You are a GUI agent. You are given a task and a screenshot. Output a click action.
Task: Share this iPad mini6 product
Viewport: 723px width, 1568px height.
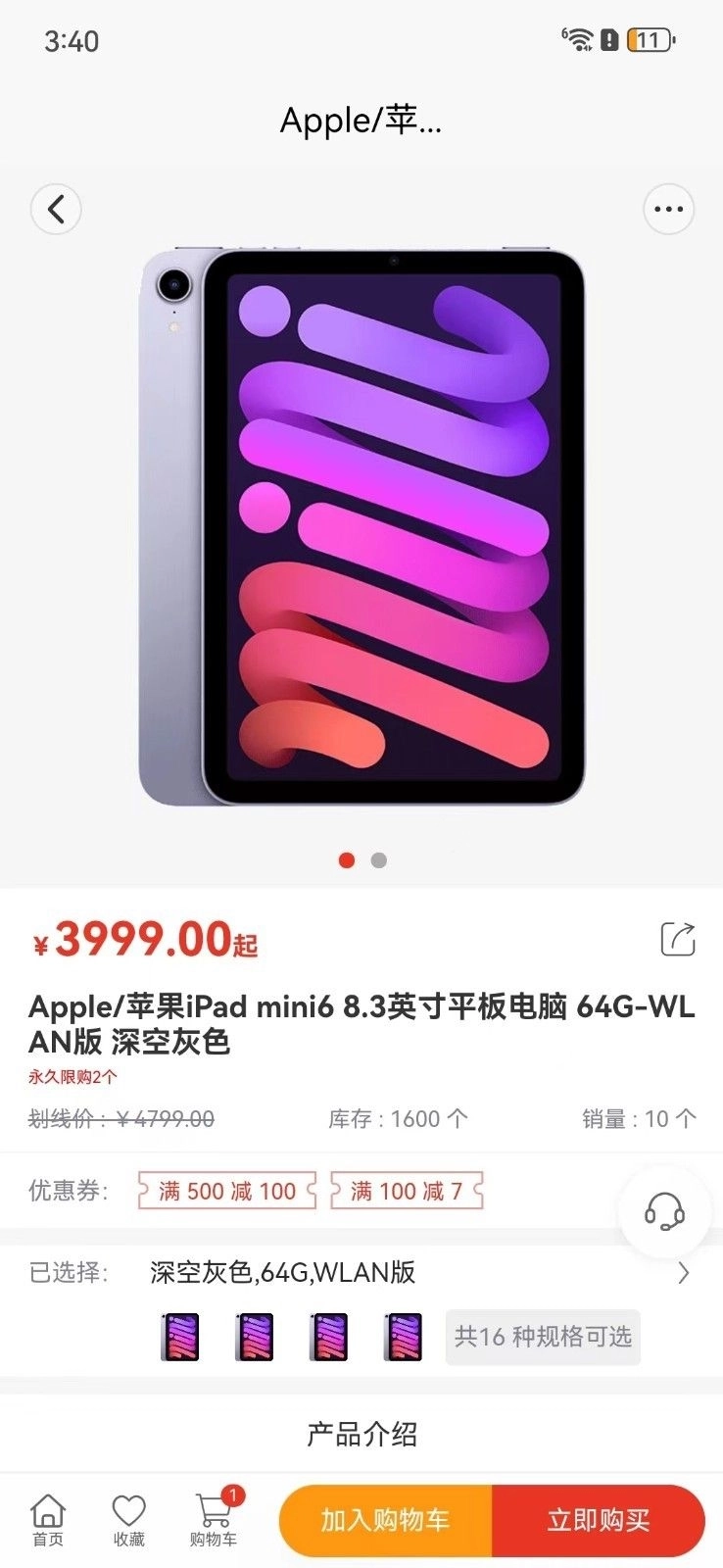pyautogui.click(x=678, y=939)
